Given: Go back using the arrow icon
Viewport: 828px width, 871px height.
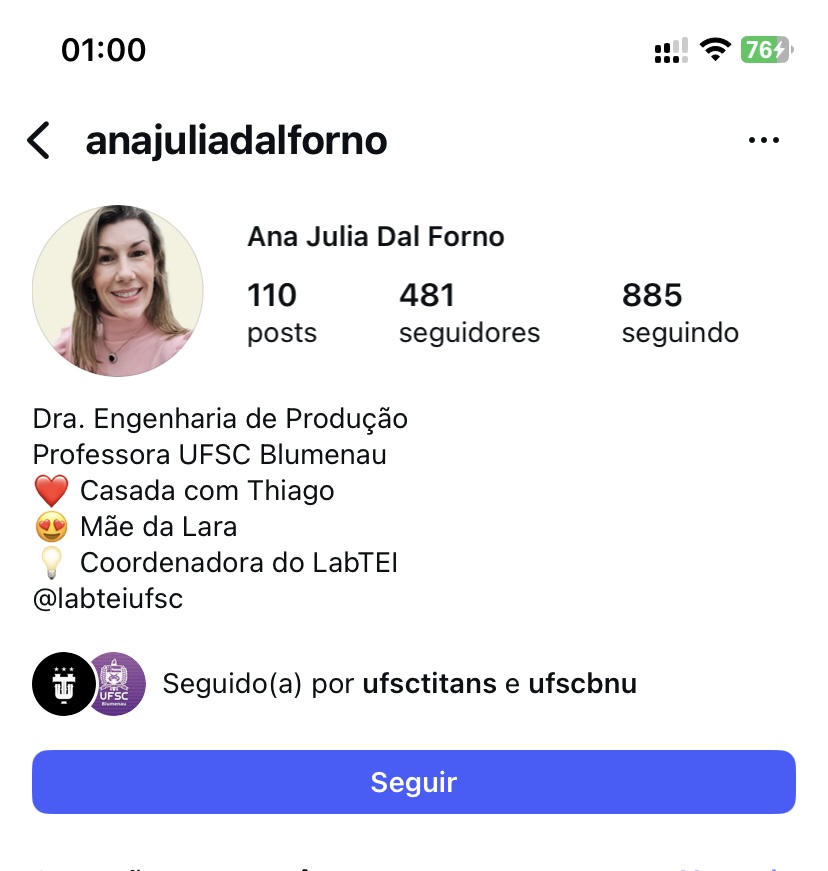Looking at the screenshot, I should 38,141.
